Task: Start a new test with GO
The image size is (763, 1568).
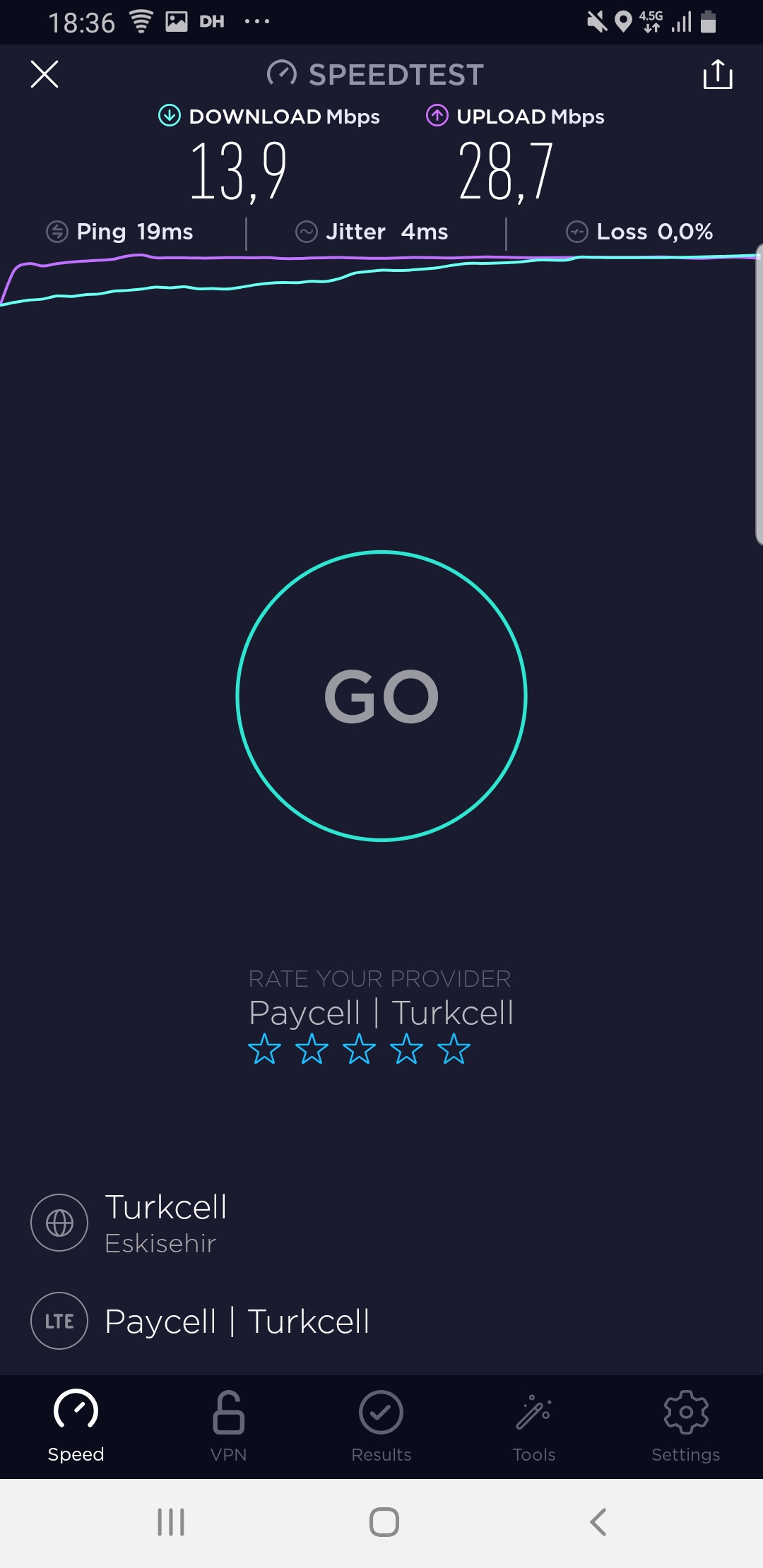Action: coord(381,696)
